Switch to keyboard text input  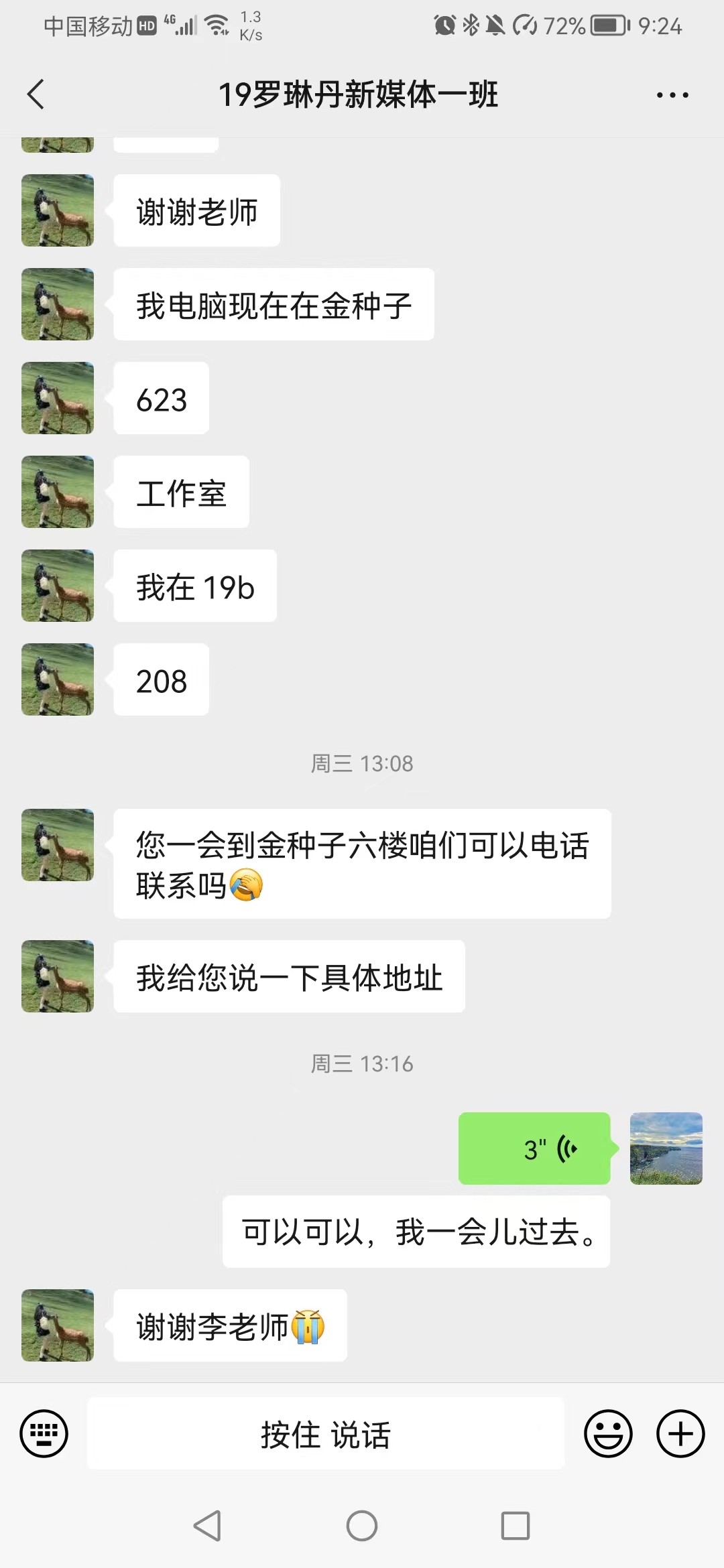[44, 1434]
